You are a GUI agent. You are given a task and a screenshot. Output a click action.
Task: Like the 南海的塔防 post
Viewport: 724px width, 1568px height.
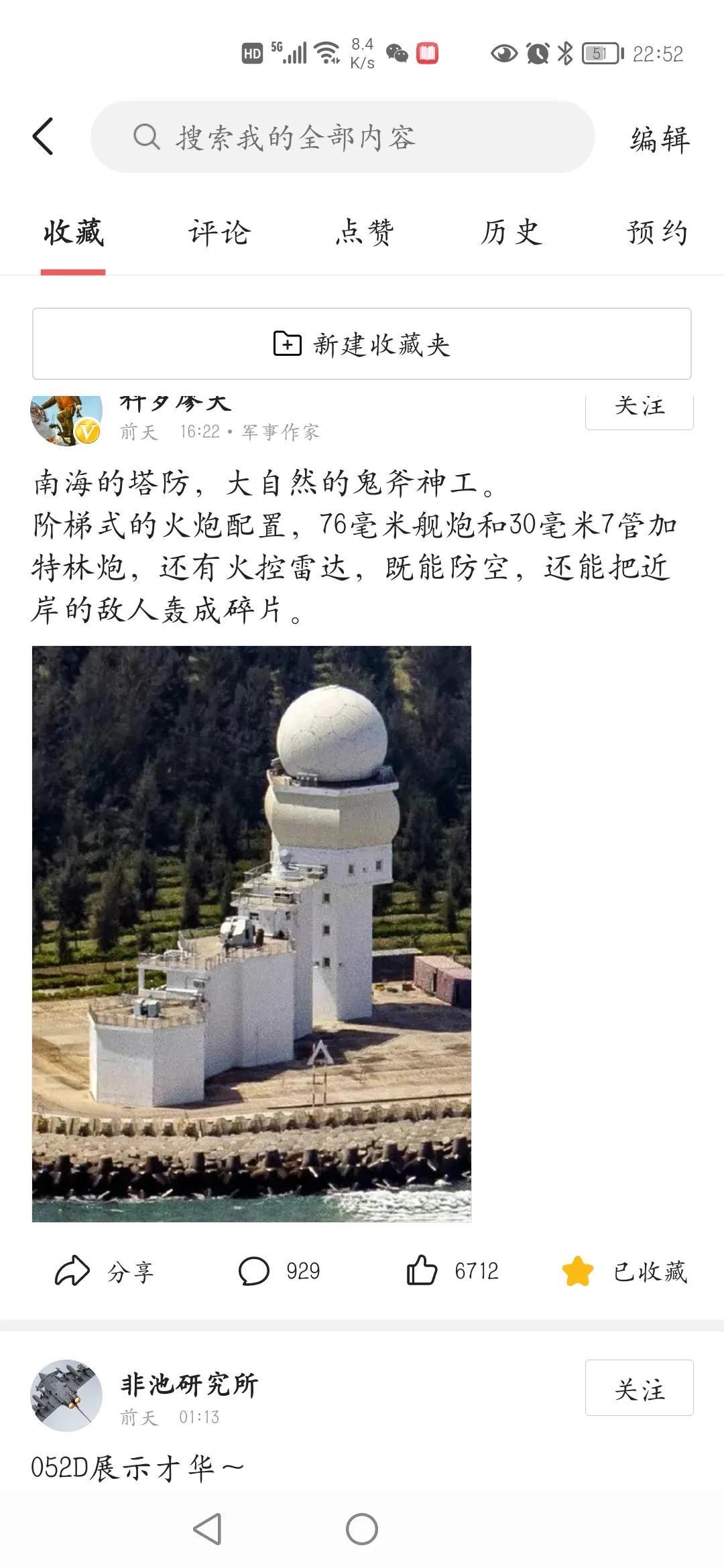[452, 1271]
